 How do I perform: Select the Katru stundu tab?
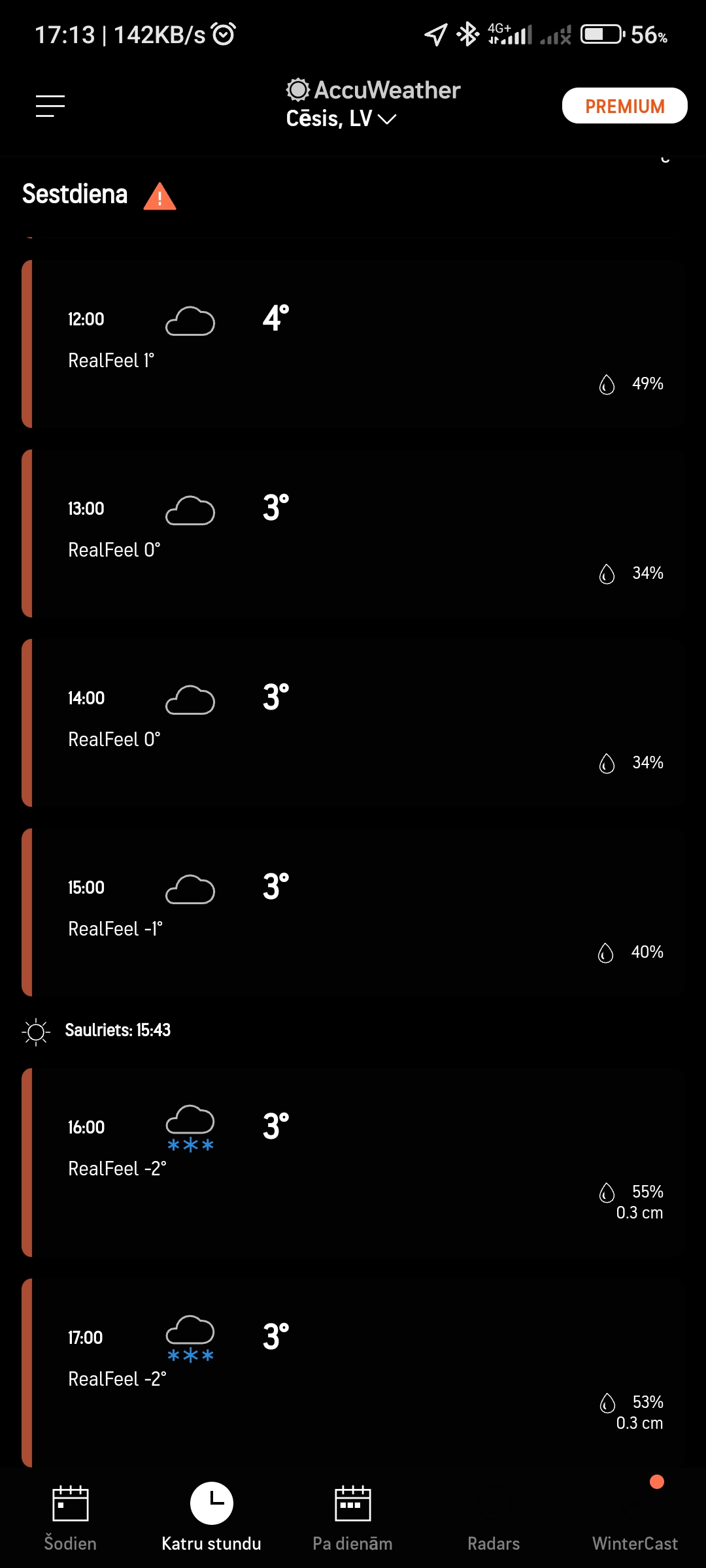(x=211, y=1517)
